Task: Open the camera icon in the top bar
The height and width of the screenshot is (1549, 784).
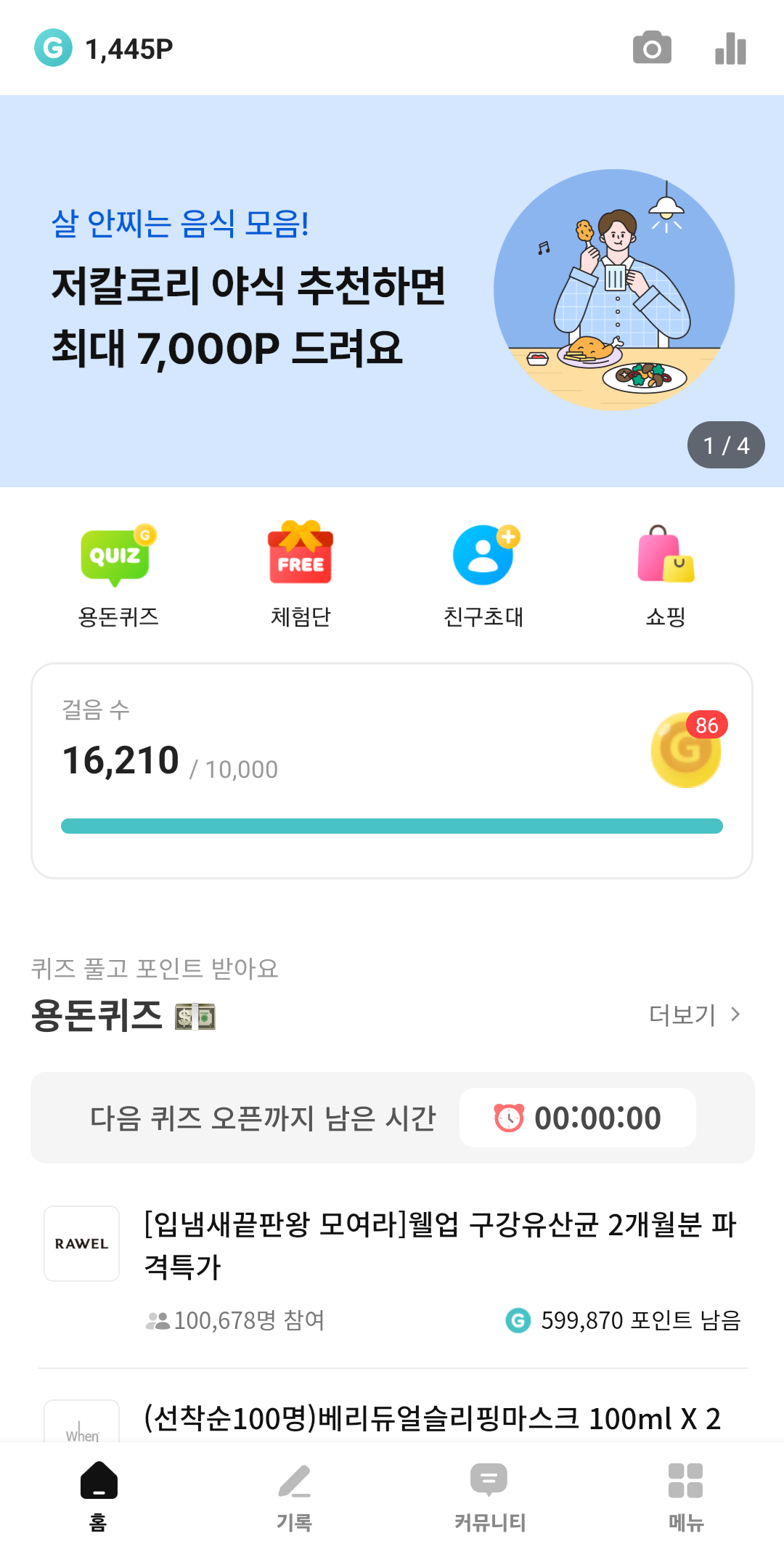Action: click(x=651, y=48)
